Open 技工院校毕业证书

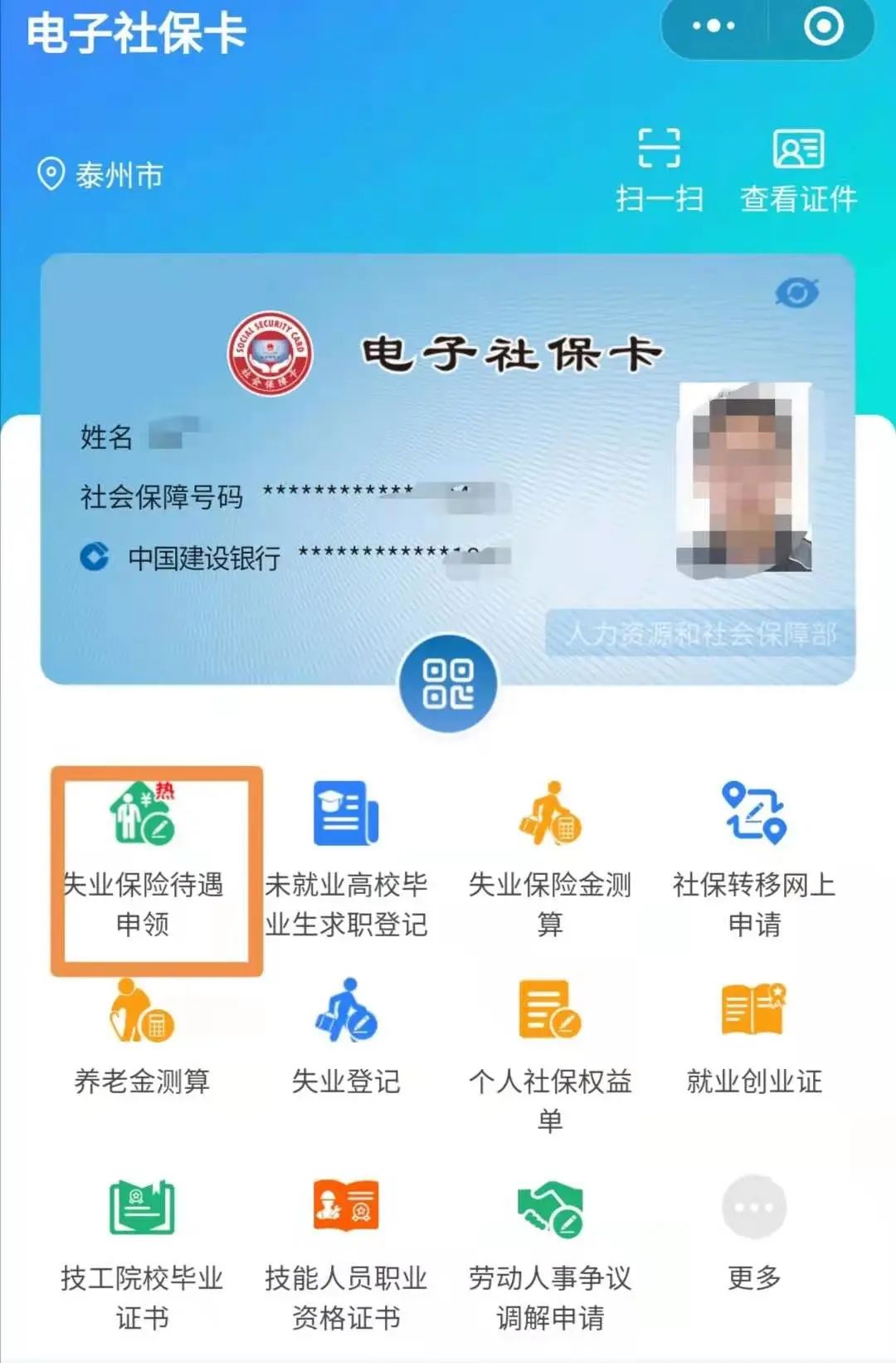142,1253
